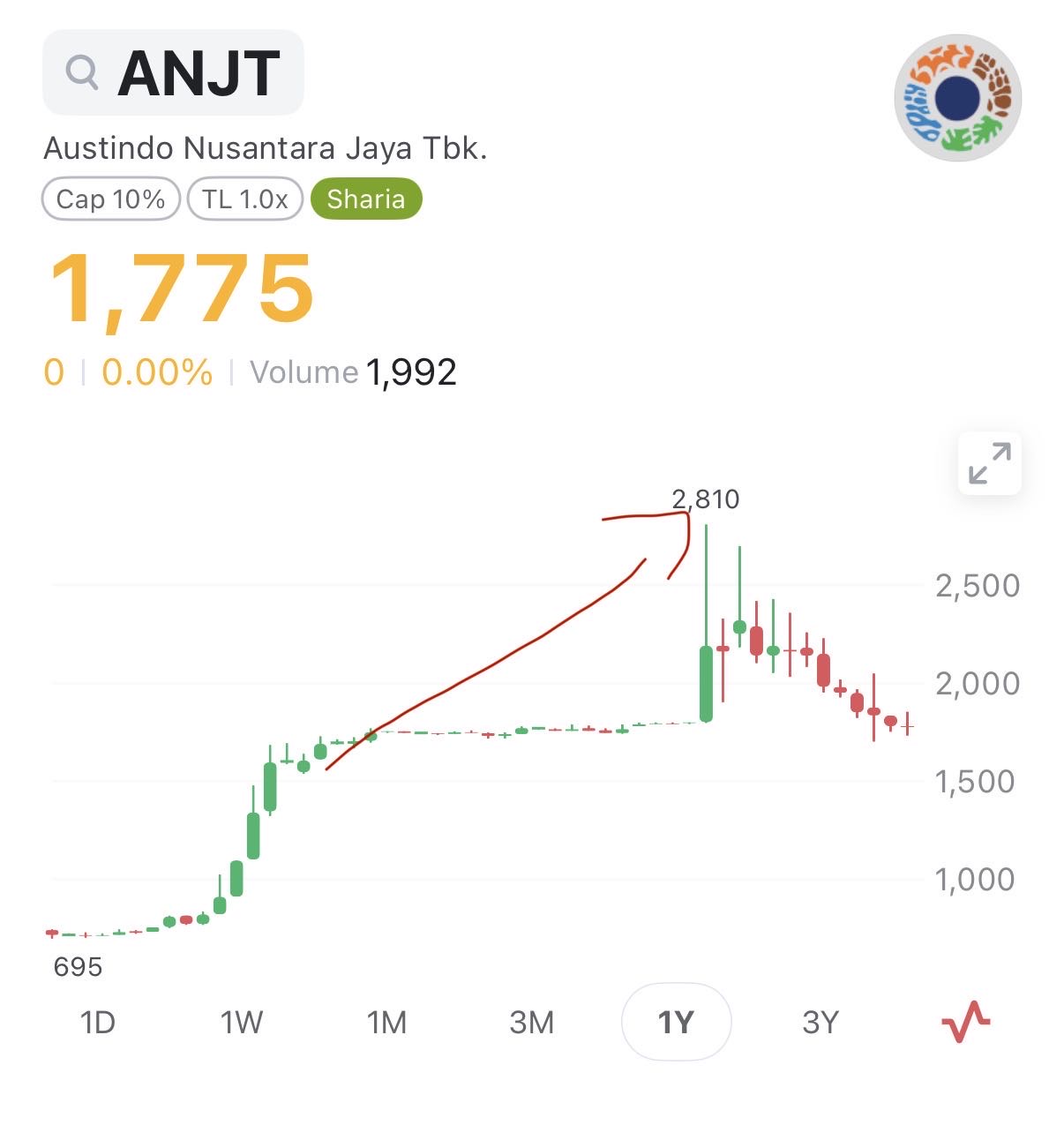This screenshot has width=1064, height=1125.
Task: Show the 1M chart range
Action: coord(386,1022)
